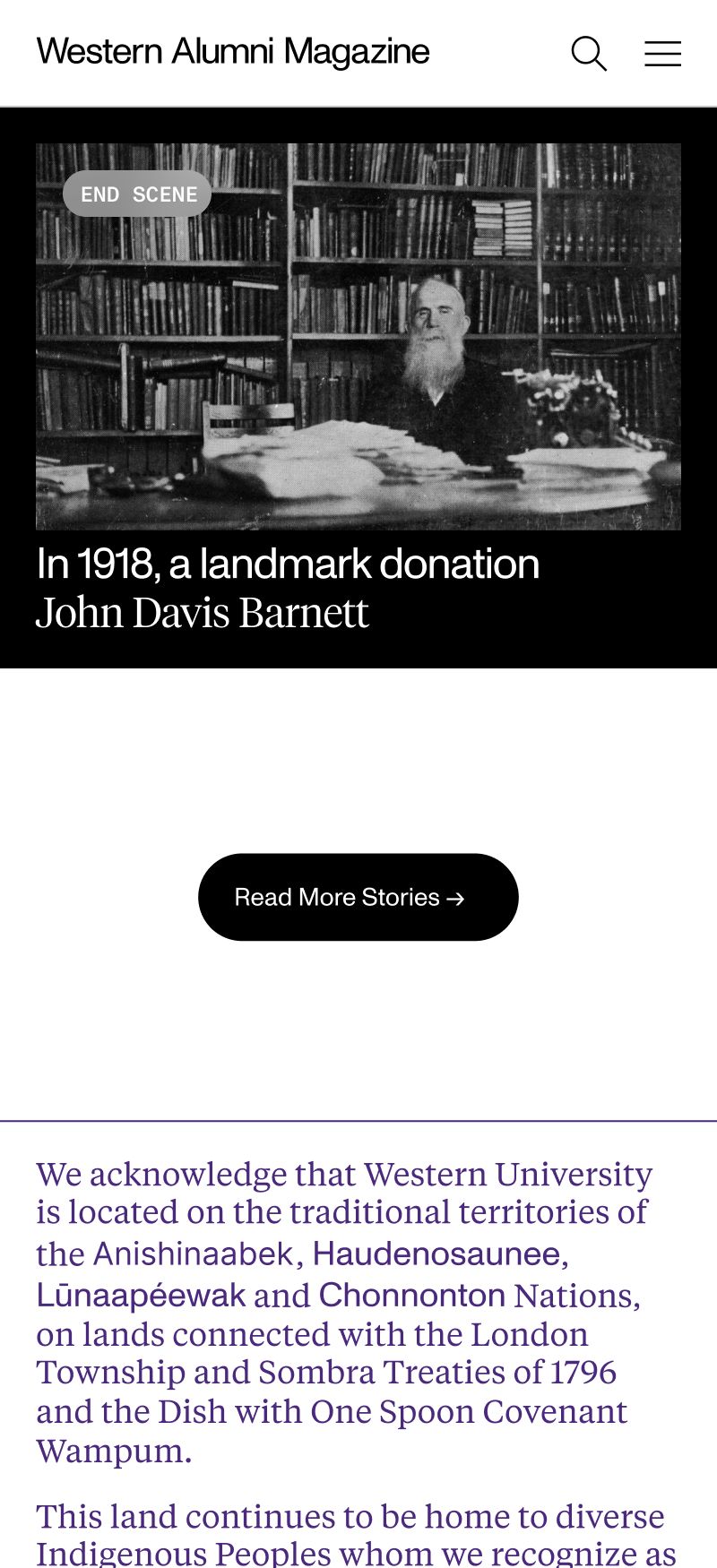Open the hamburger menu
Screen dimensions: 717x1568
pyautogui.click(x=663, y=54)
